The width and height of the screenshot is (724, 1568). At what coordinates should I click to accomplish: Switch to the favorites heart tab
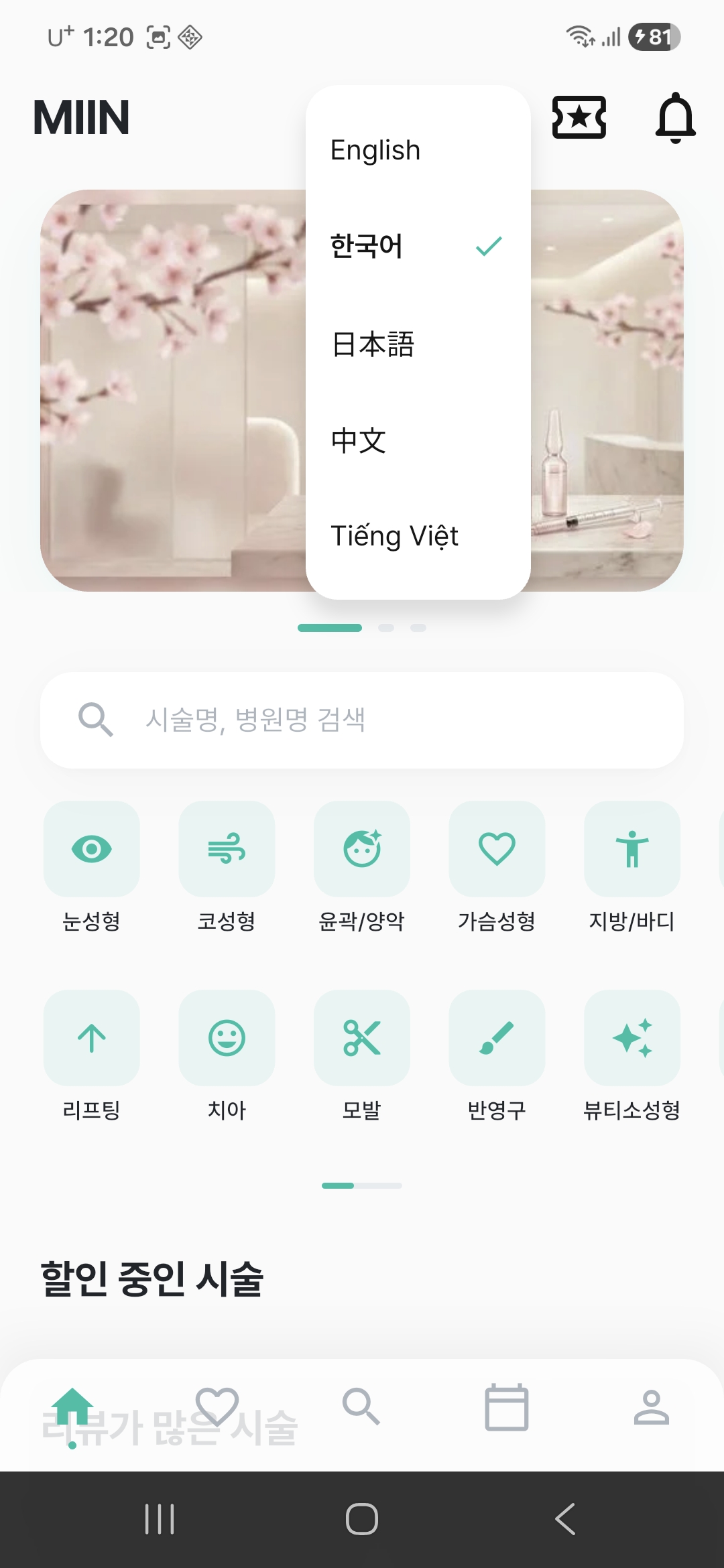coord(217,1407)
